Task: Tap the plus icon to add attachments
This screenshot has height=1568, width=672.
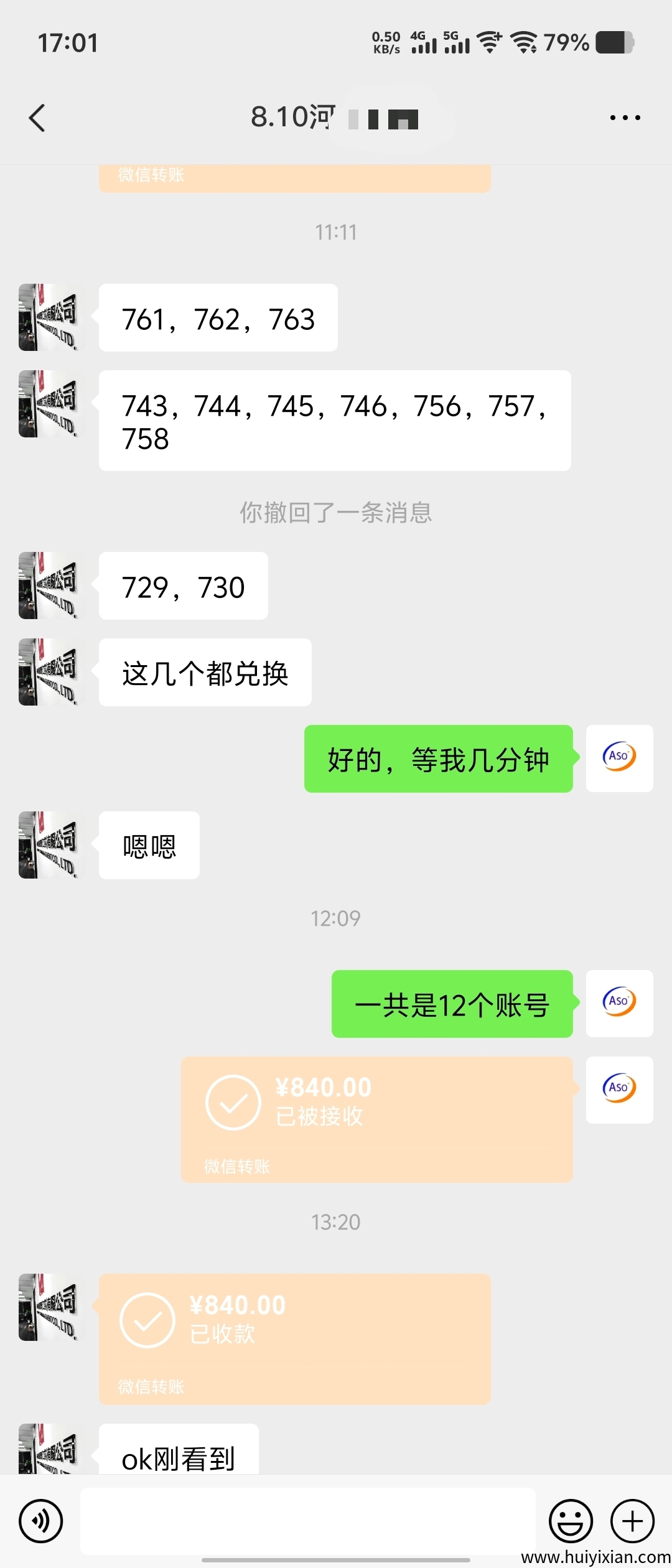Action: pyautogui.click(x=631, y=1519)
